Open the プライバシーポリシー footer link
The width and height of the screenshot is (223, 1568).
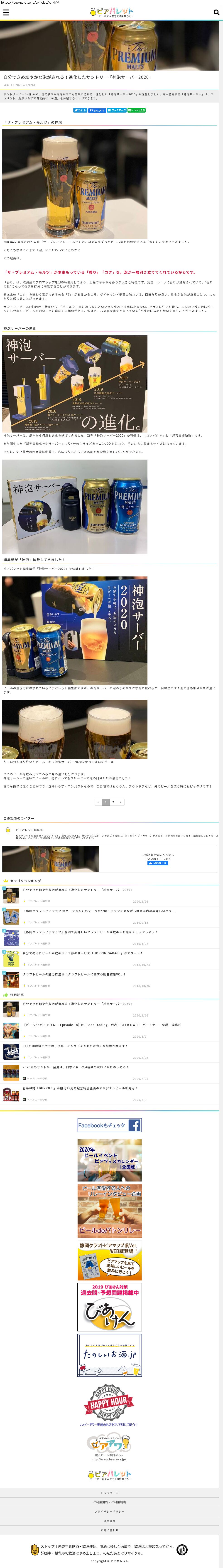(109, 1511)
